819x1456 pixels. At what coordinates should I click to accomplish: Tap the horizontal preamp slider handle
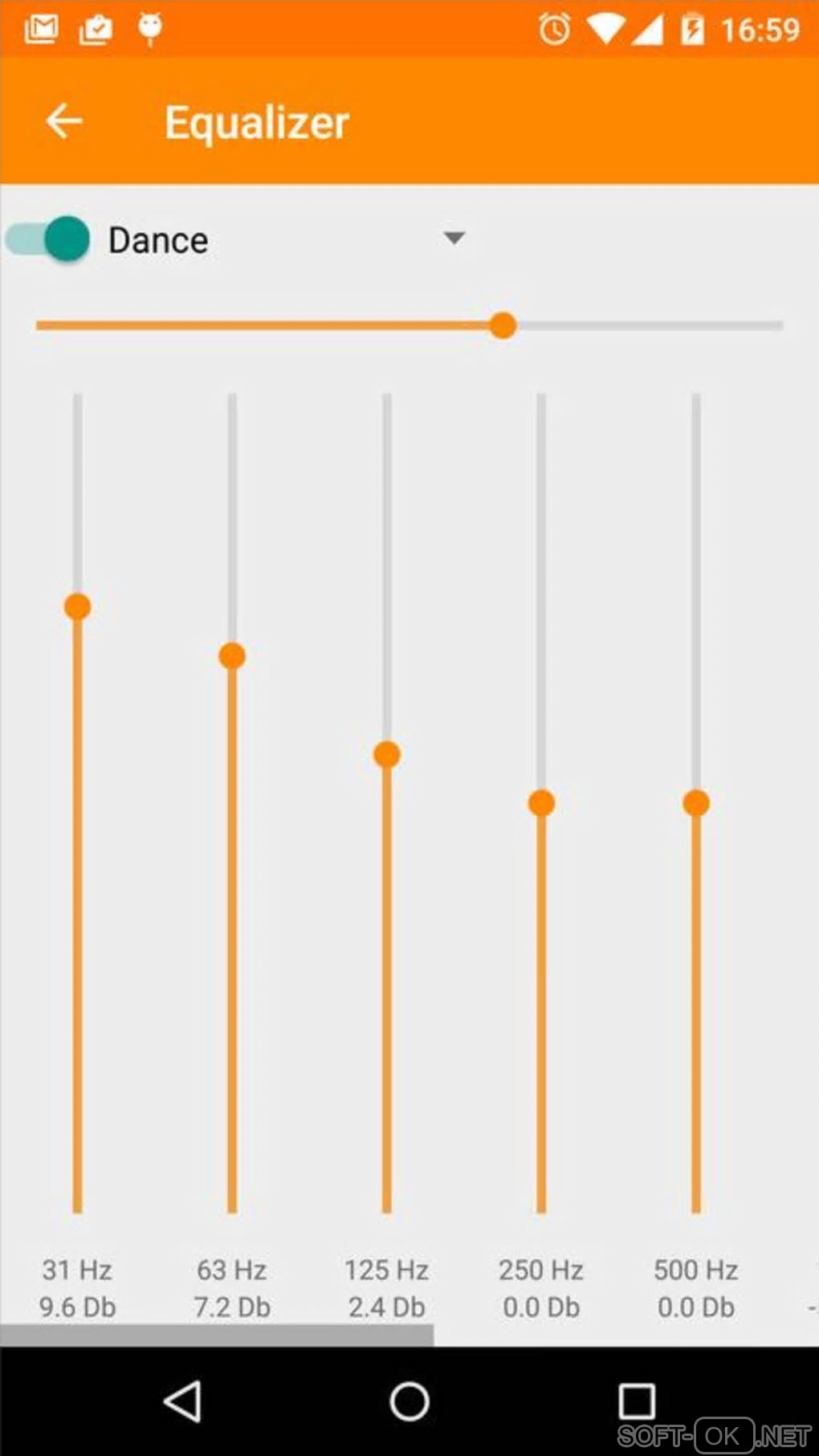coord(503,326)
